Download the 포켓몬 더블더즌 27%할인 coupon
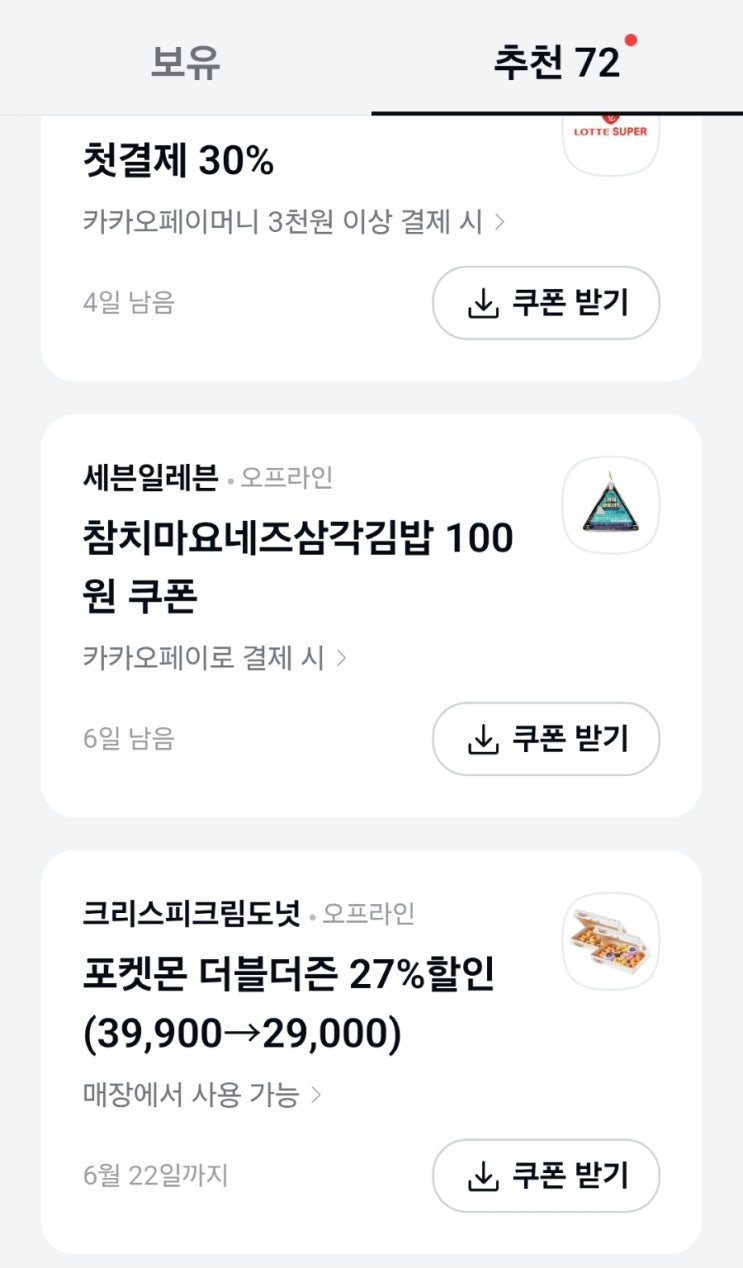This screenshot has width=743, height=1268. click(x=546, y=1175)
